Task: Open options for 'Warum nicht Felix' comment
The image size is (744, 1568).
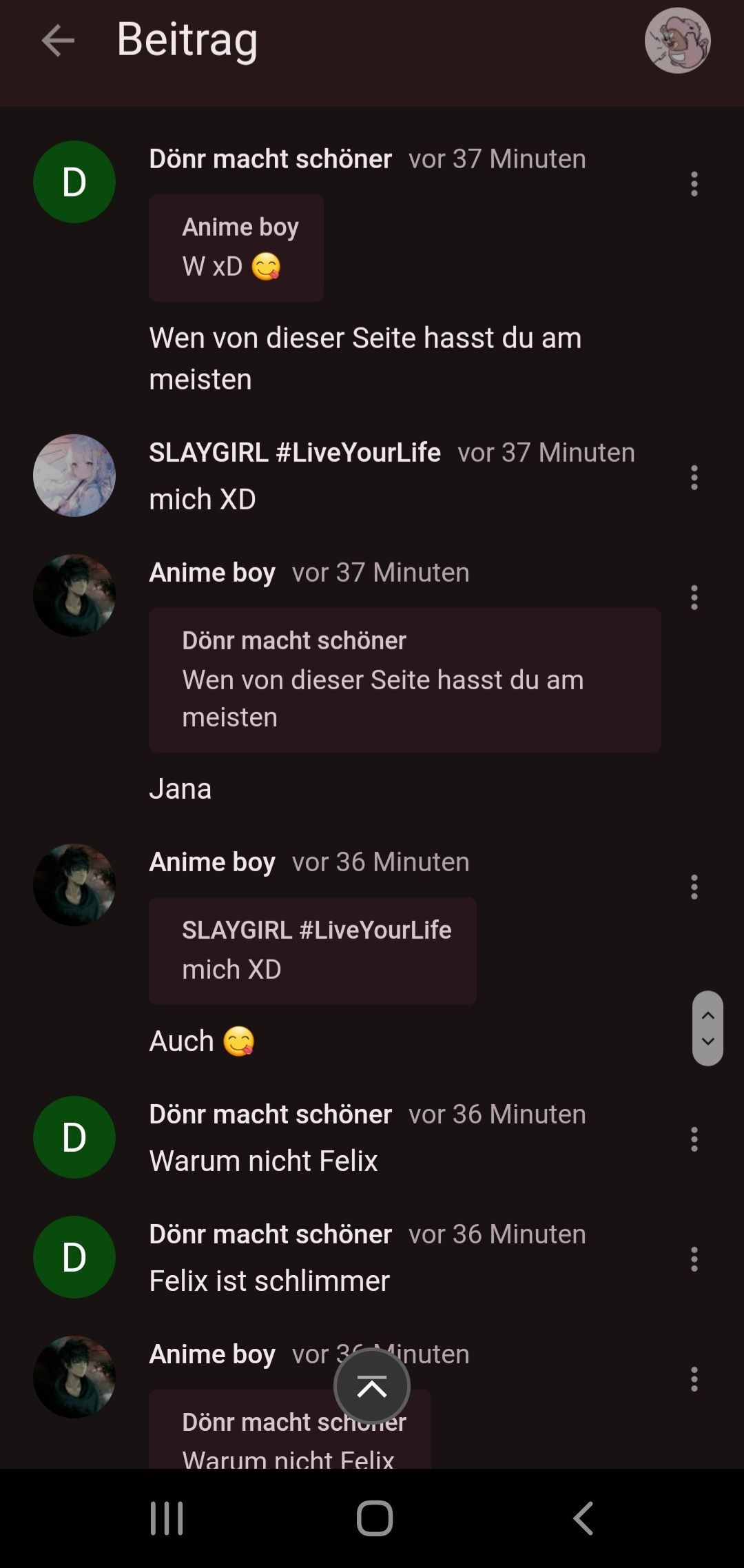Action: (694, 1139)
